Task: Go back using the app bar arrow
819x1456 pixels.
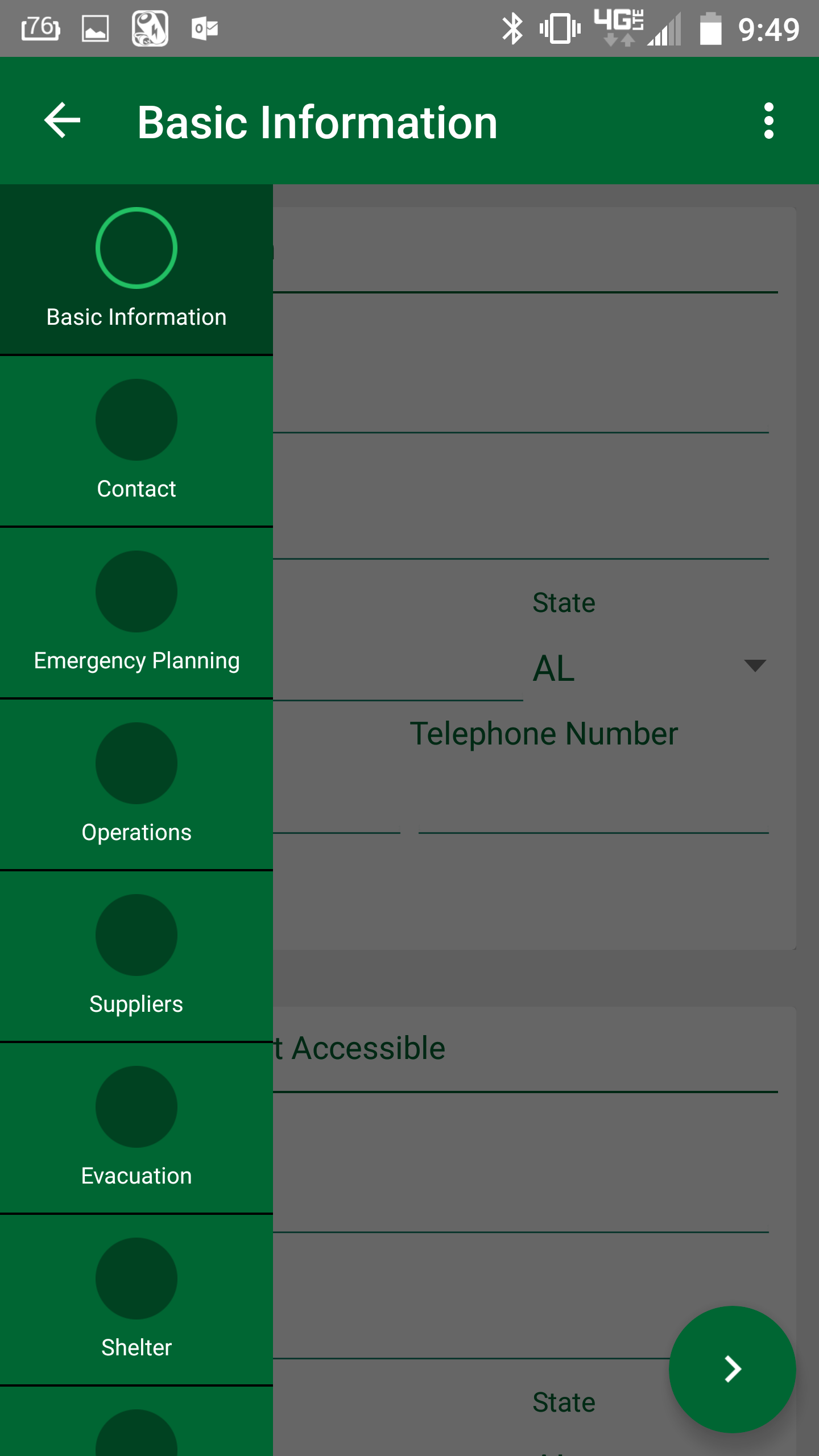Action: click(63, 121)
